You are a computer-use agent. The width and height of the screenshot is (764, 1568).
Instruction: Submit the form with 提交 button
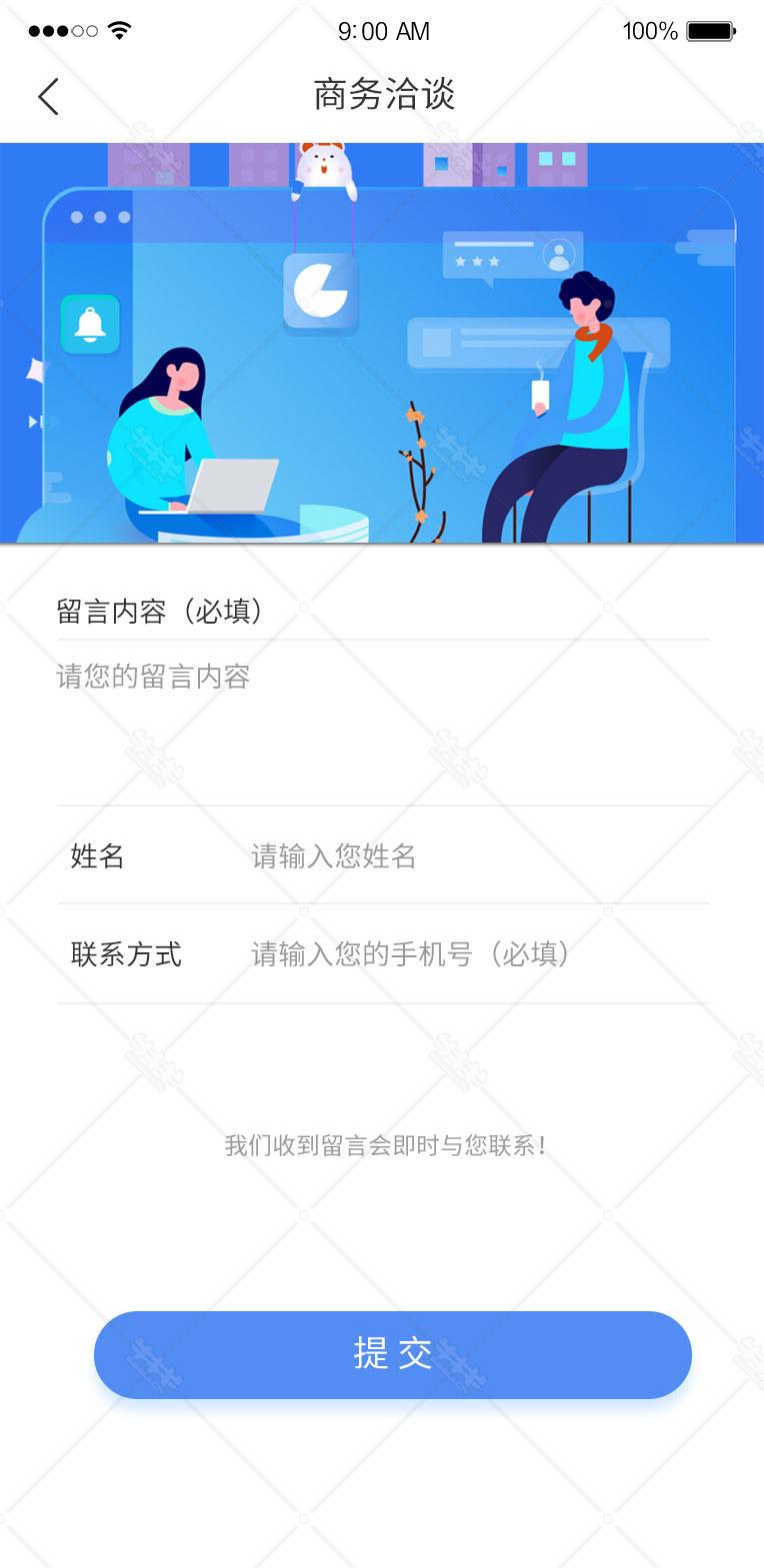point(392,1354)
